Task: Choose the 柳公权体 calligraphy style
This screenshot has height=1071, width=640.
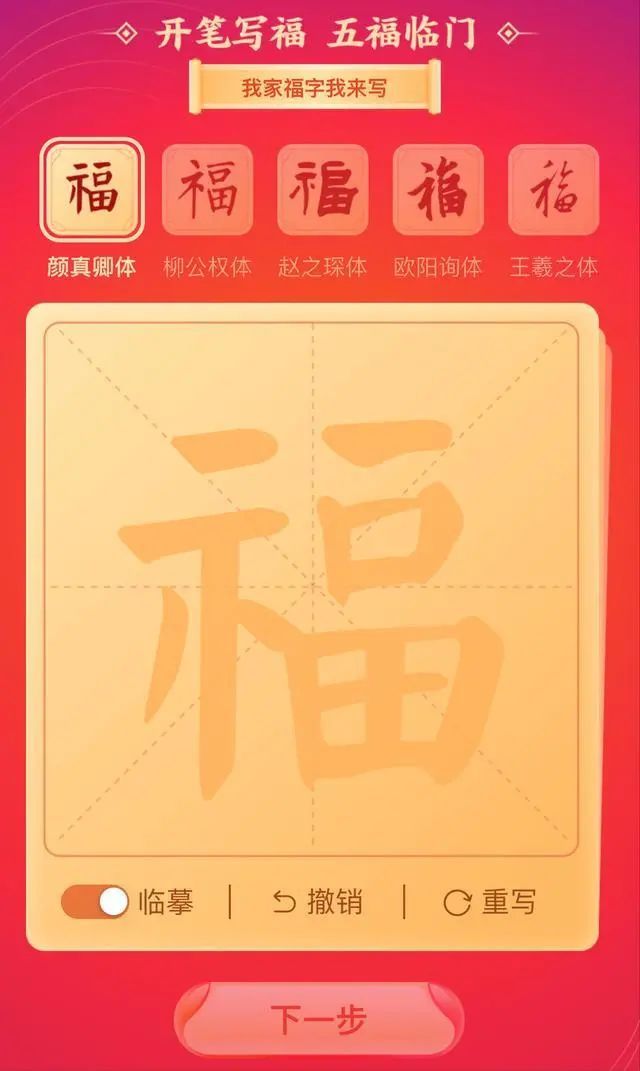Action: tap(207, 190)
